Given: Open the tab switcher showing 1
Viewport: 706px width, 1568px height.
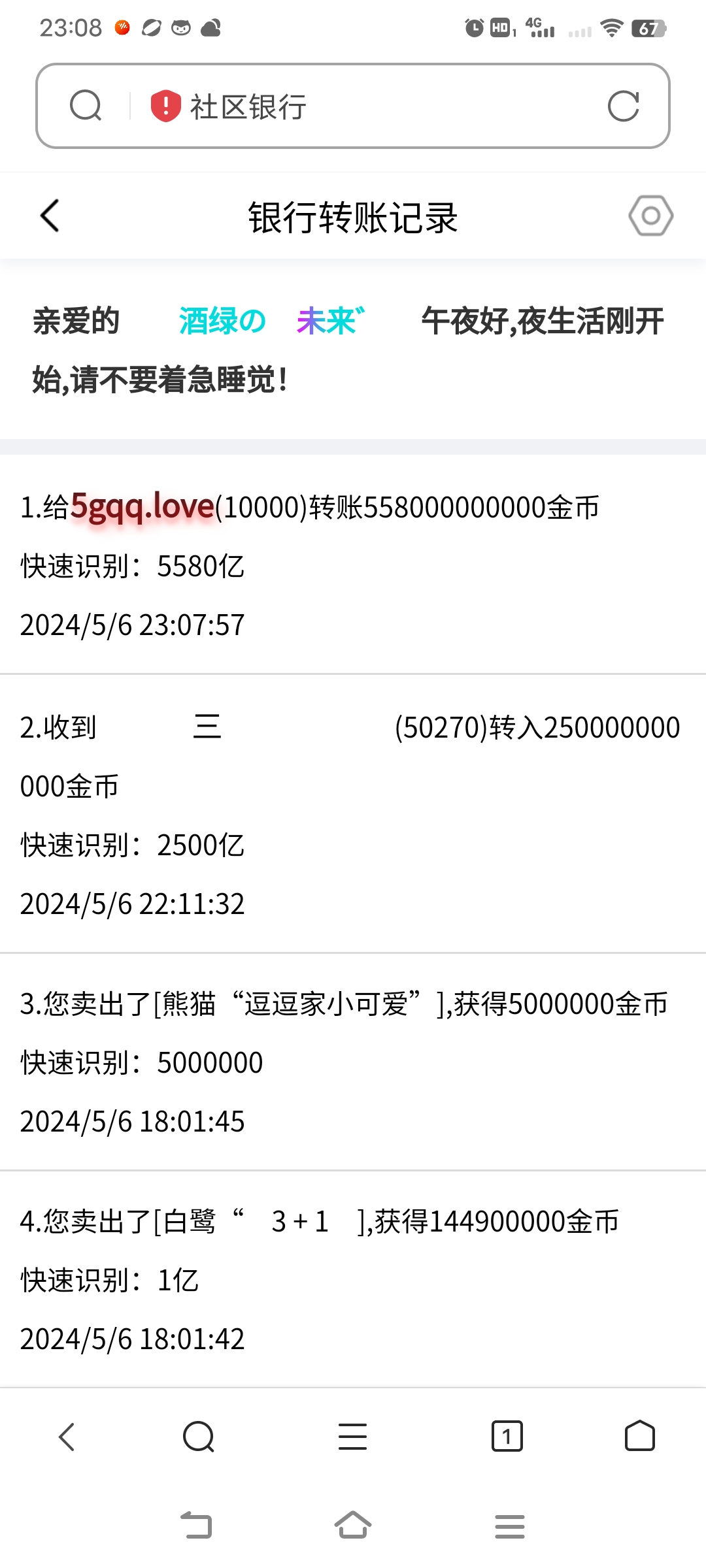Looking at the screenshot, I should pyautogui.click(x=507, y=1437).
